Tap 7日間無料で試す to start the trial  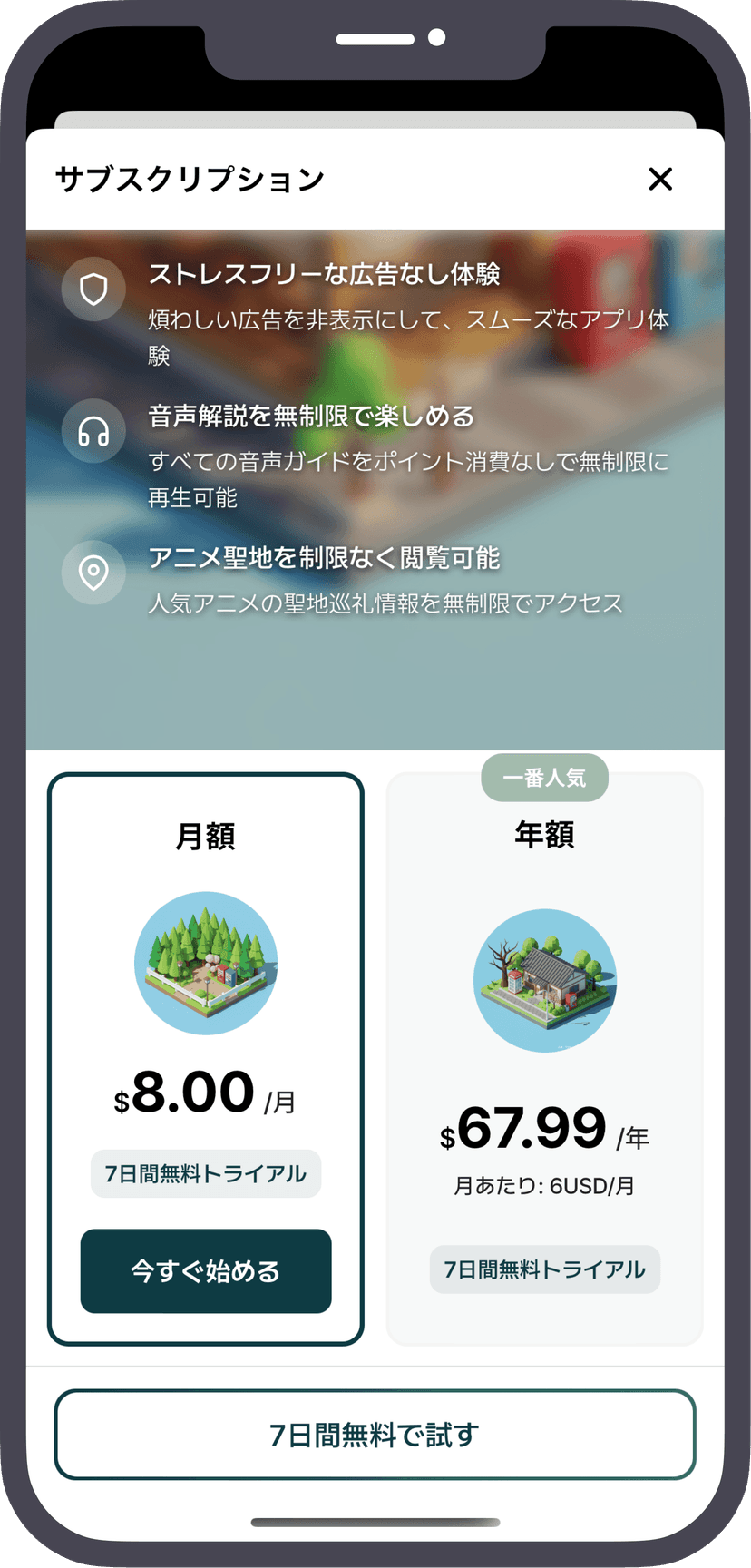coord(375,1436)
